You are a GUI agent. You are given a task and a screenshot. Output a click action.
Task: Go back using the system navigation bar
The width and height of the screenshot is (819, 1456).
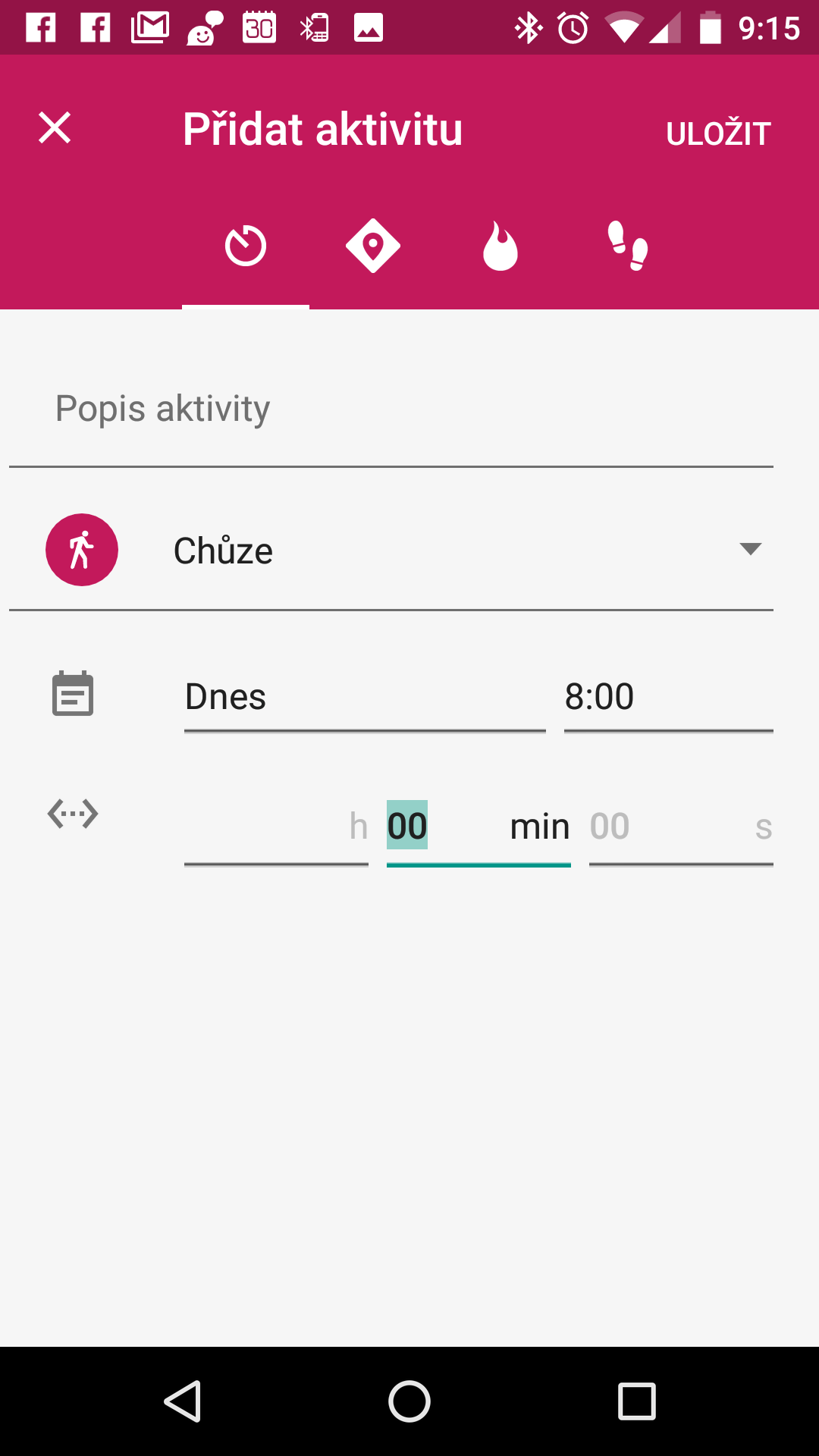point(183,1401)
